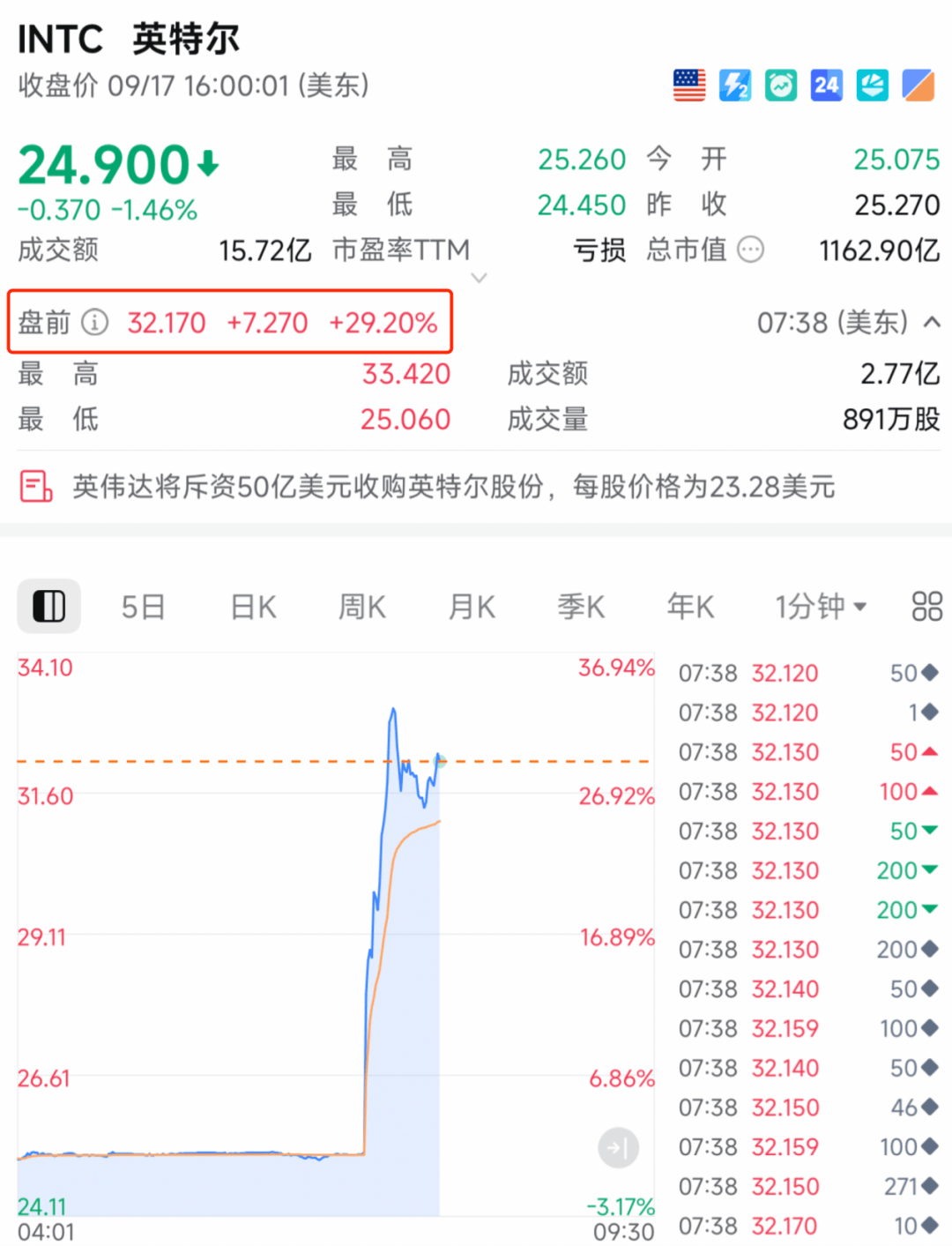Switch chart to the 5日 view
Screen dimensions: 952x1246
(143, 607)
